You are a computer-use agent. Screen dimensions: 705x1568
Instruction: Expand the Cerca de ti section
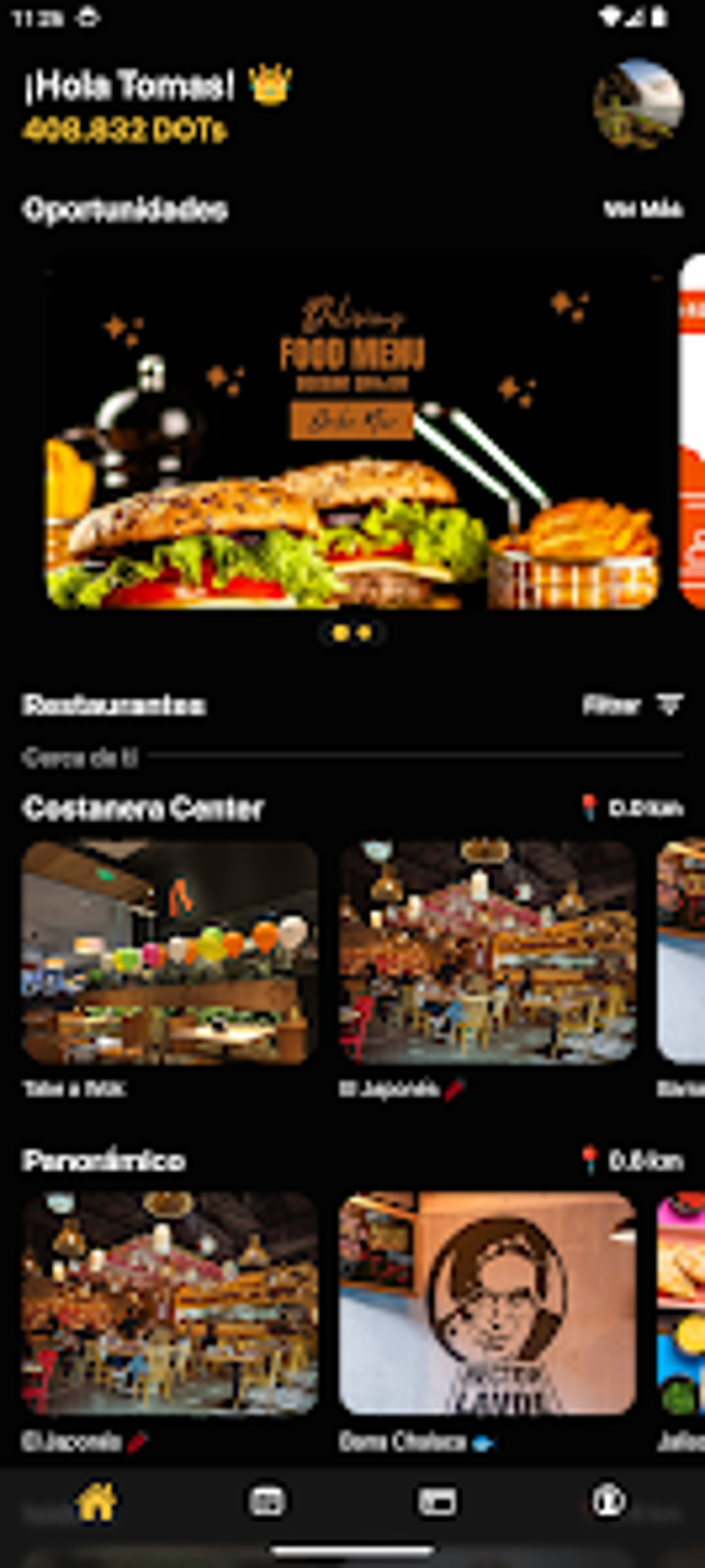pyautogui.click(x=79, y=756)
